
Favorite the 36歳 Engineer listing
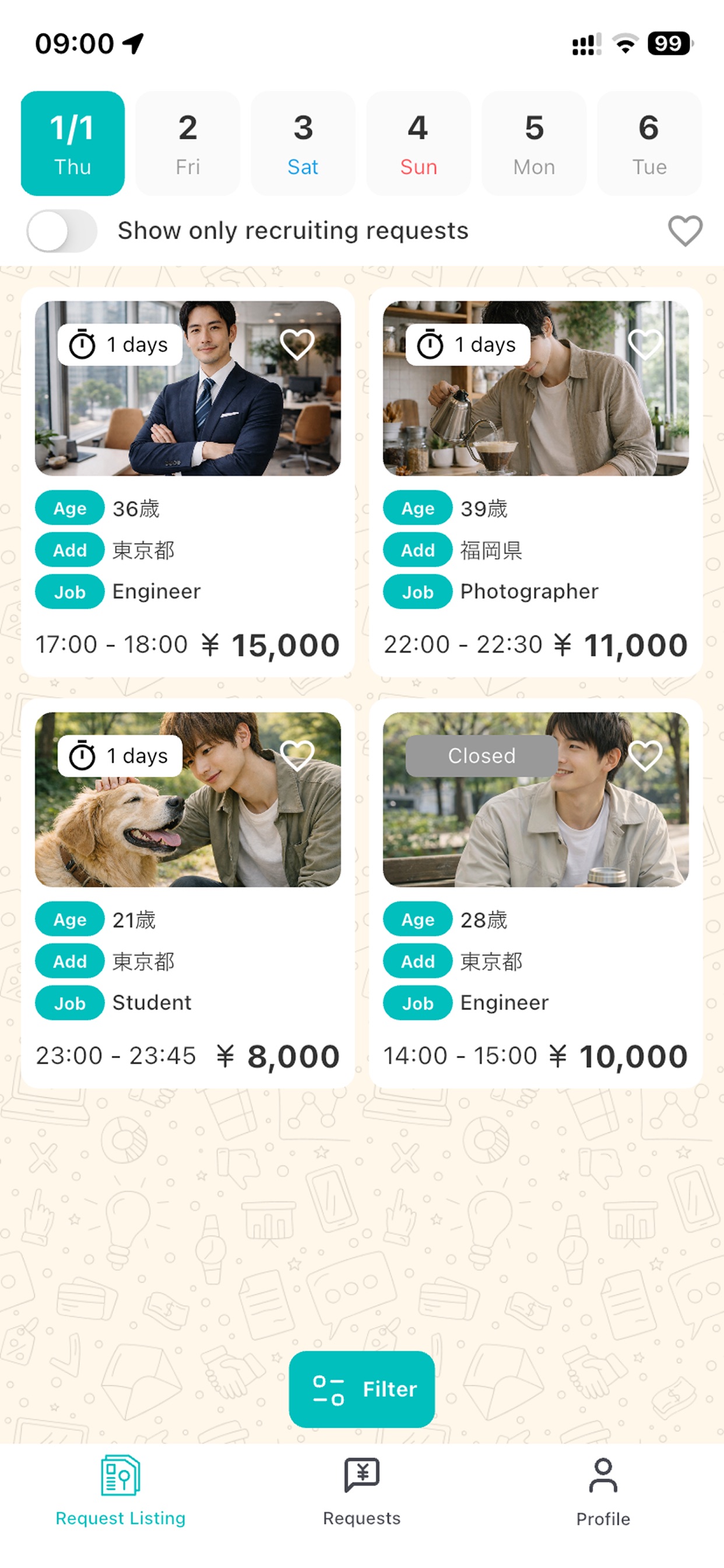pyautogui.click(x=297, y=344)
